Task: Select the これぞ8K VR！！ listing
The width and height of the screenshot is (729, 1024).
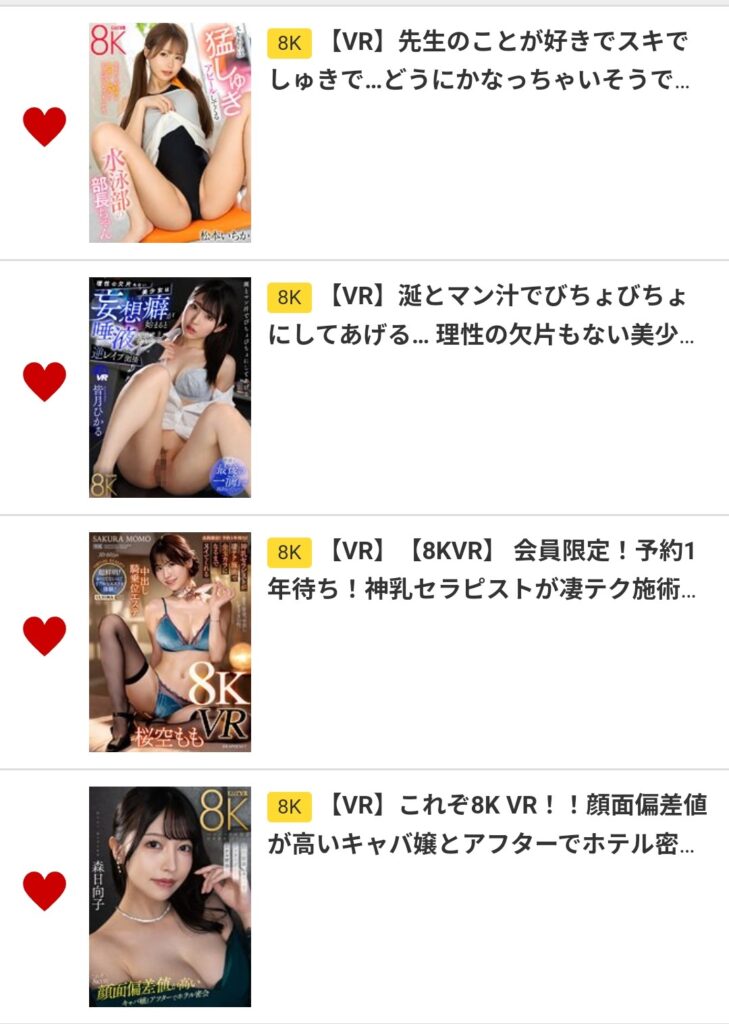Action: pos(480,824)
